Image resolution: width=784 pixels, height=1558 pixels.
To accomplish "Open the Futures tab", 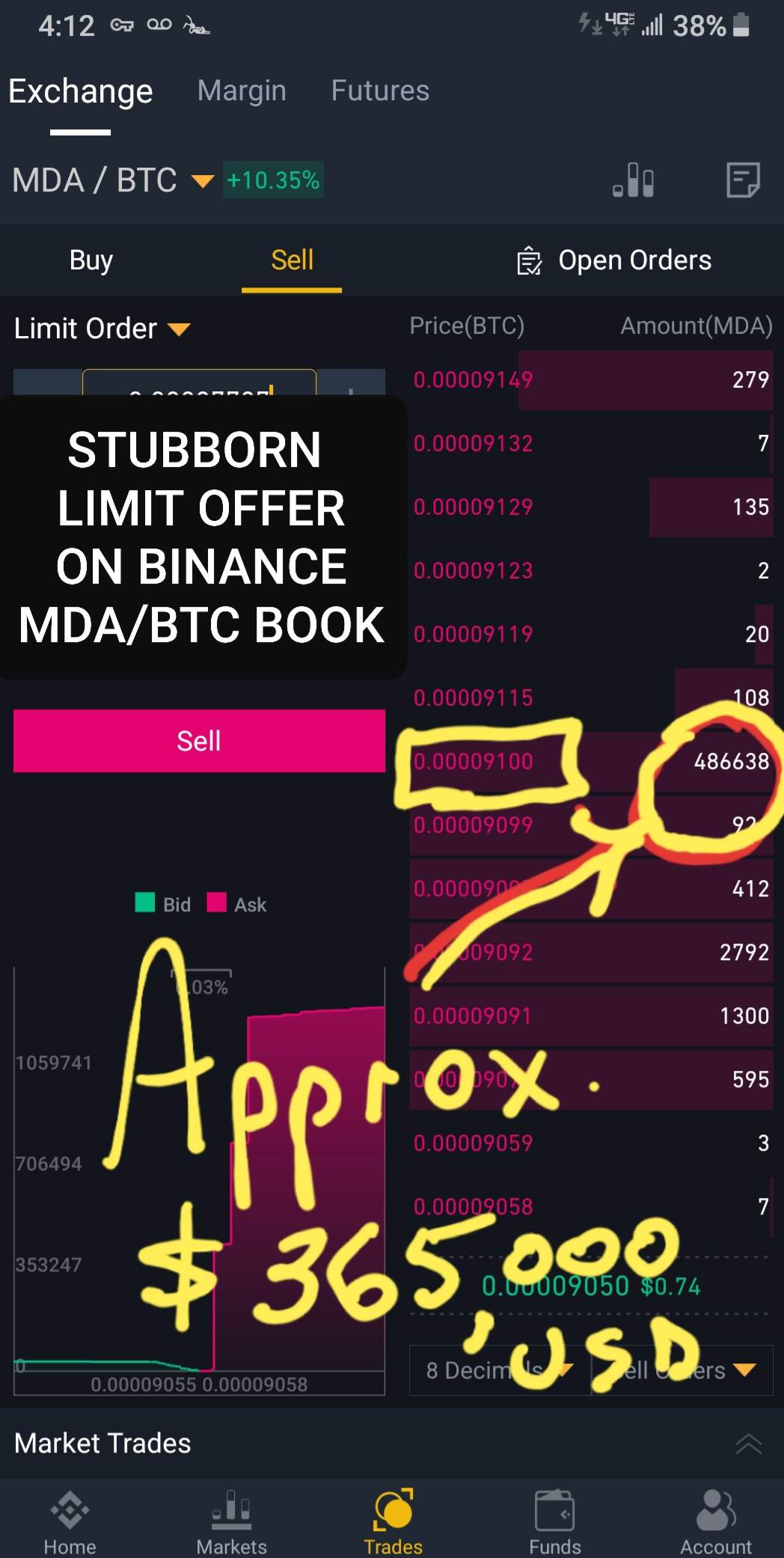I will coord(380,91).
